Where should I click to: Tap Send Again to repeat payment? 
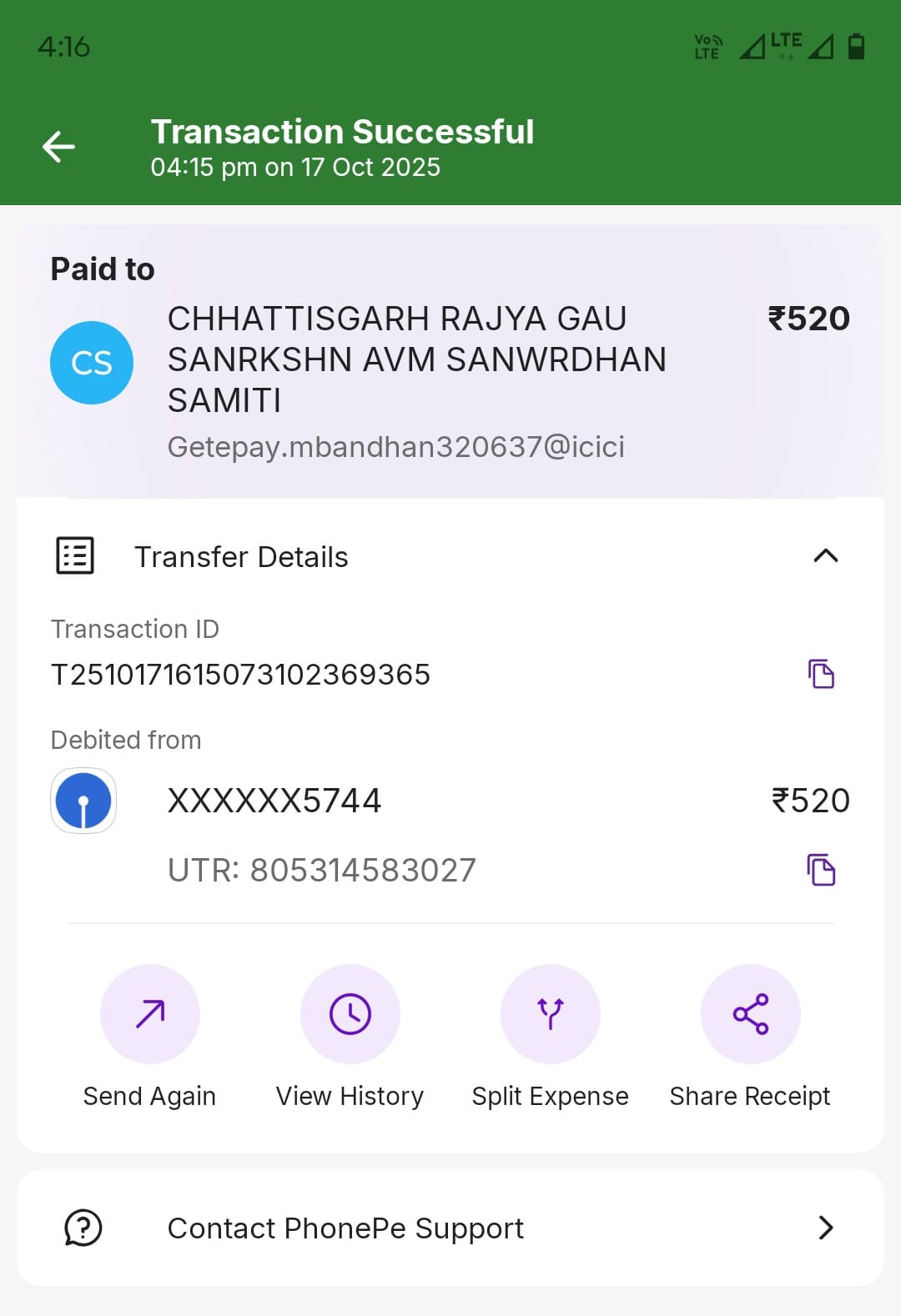click(150, 1014)
